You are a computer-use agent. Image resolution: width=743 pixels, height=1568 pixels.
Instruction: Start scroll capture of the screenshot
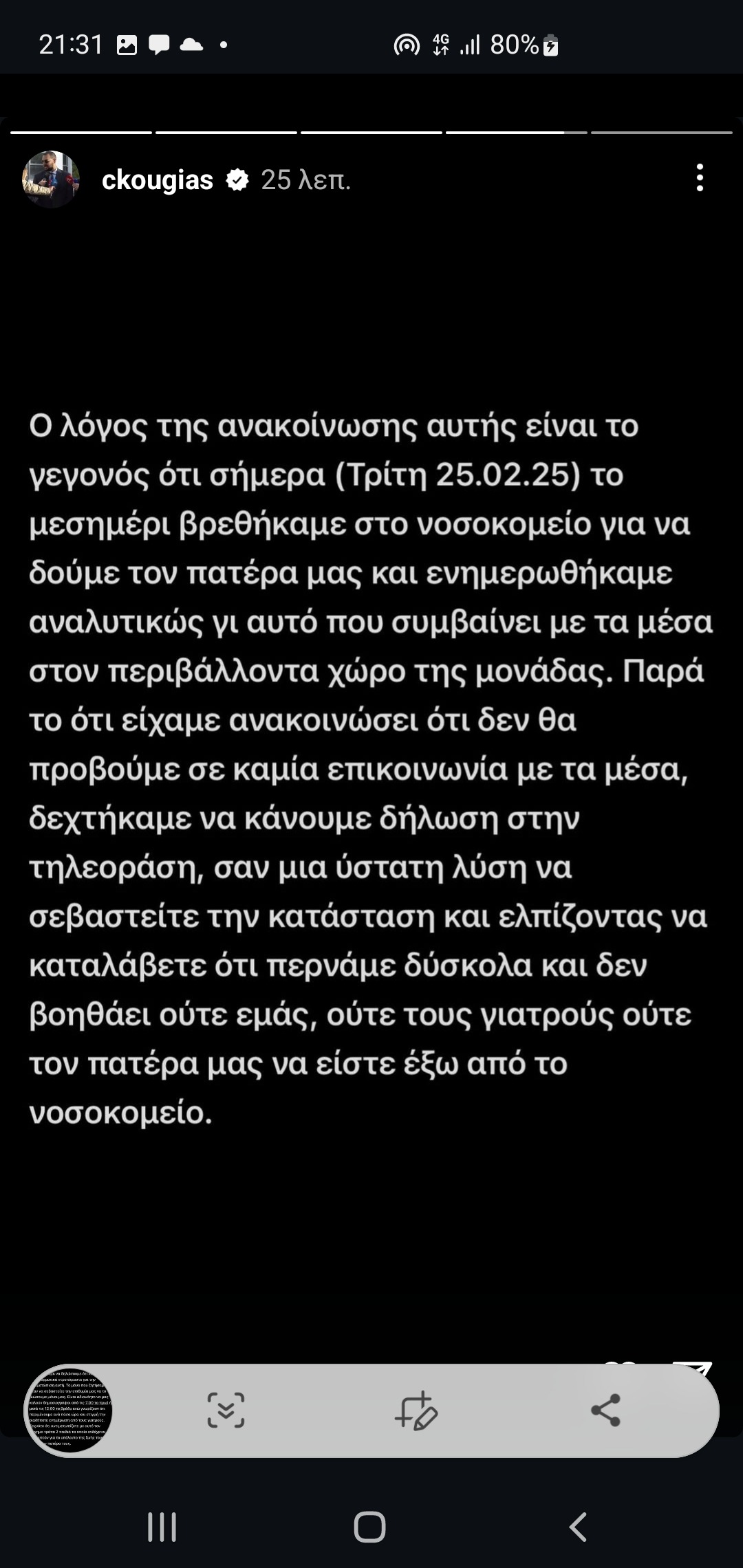[226, 1410]
